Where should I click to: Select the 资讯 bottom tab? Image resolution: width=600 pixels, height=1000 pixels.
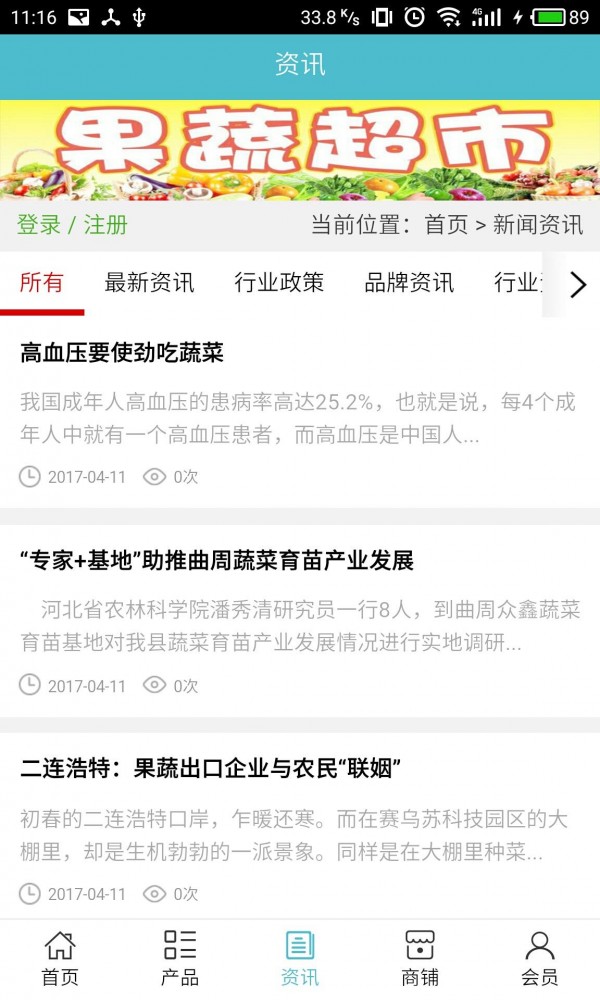[300, 958]
